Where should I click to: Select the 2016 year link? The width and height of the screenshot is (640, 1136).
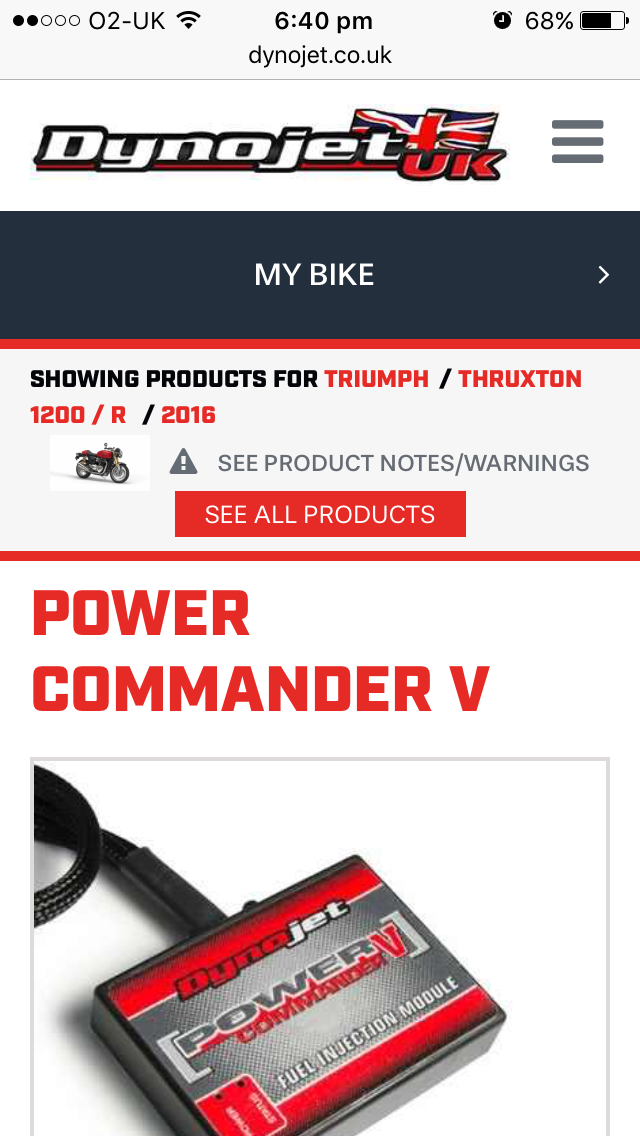pyautogui.click(x=188, y=415)
